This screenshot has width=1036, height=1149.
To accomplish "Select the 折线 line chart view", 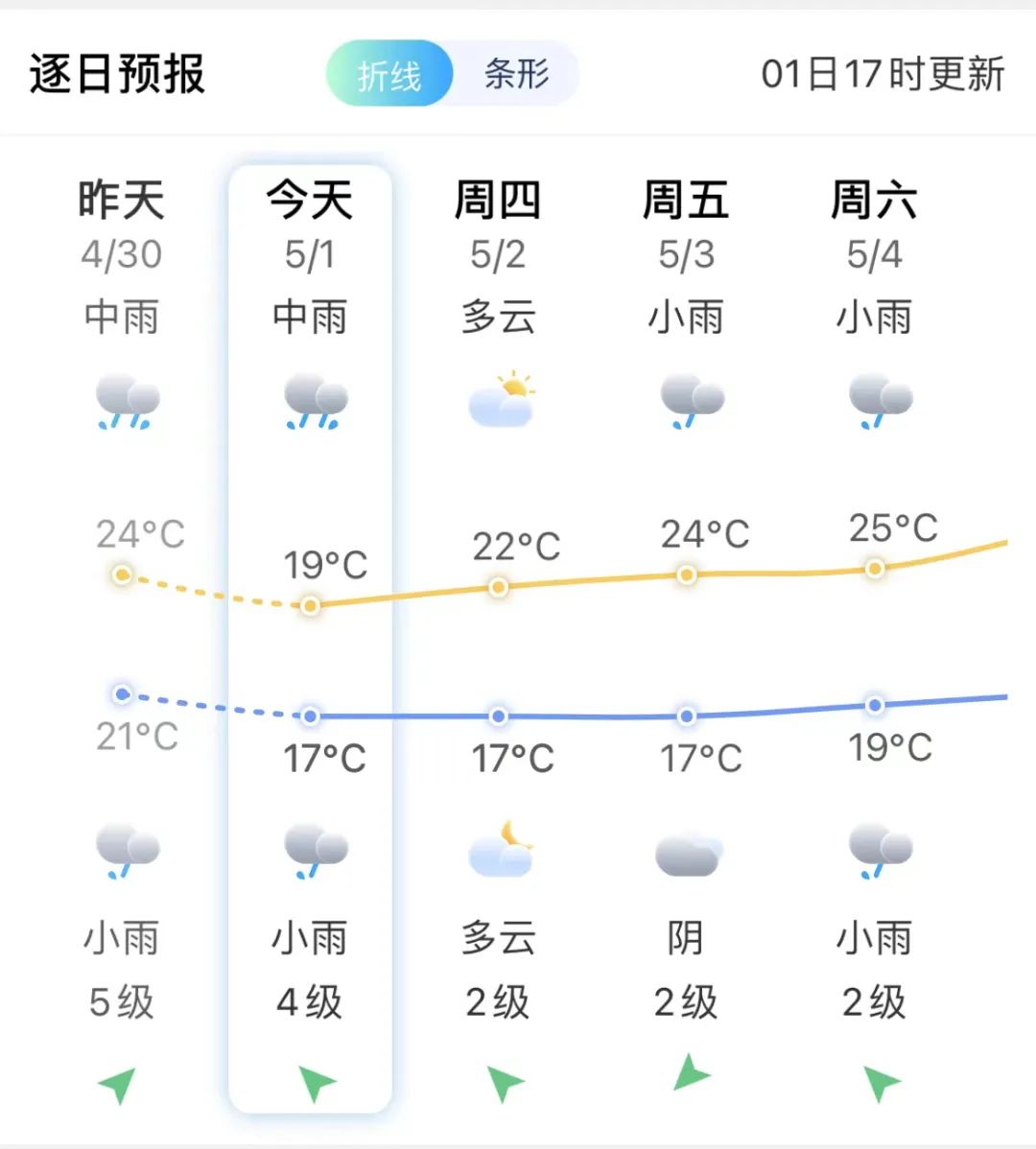I will (389, 74).
